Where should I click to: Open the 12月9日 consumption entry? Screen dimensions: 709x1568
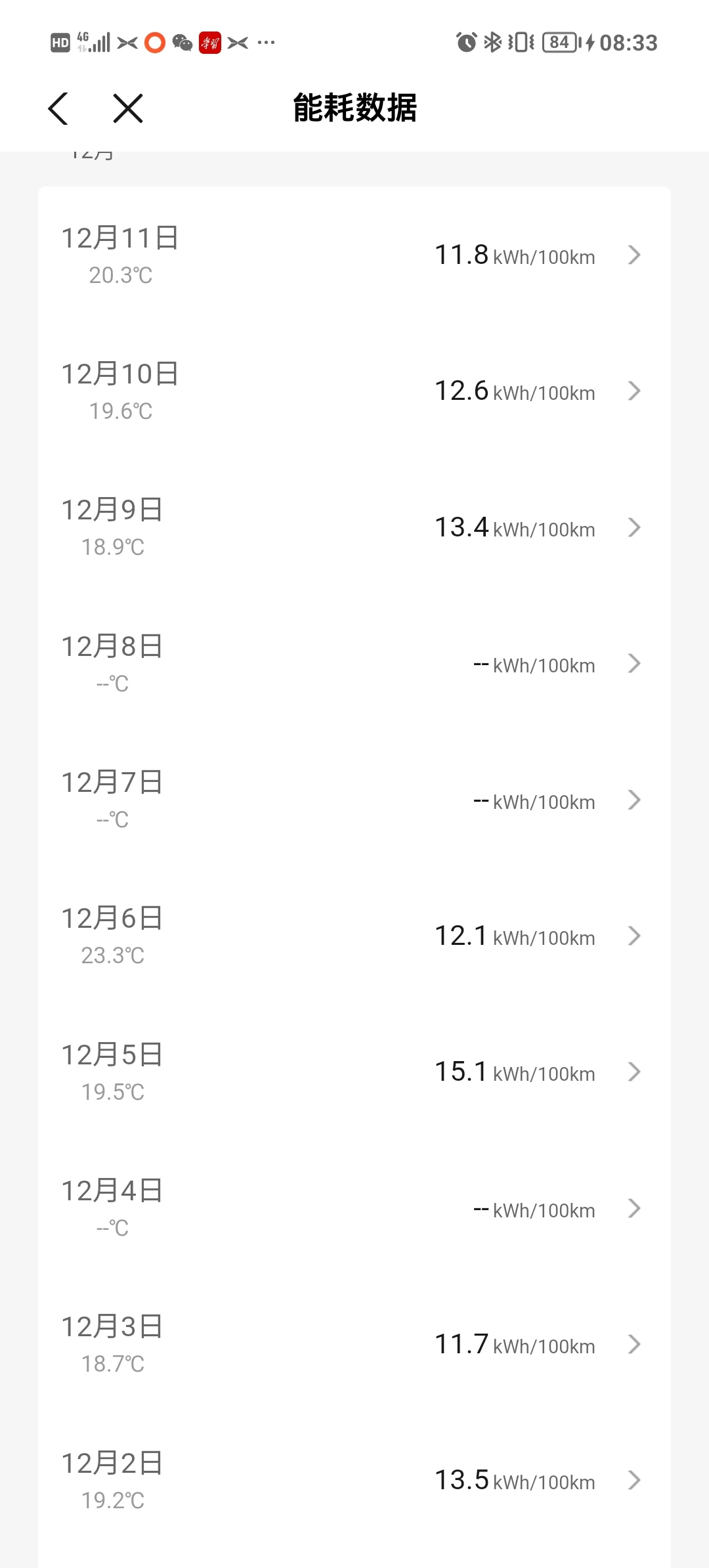pos(354,527)
